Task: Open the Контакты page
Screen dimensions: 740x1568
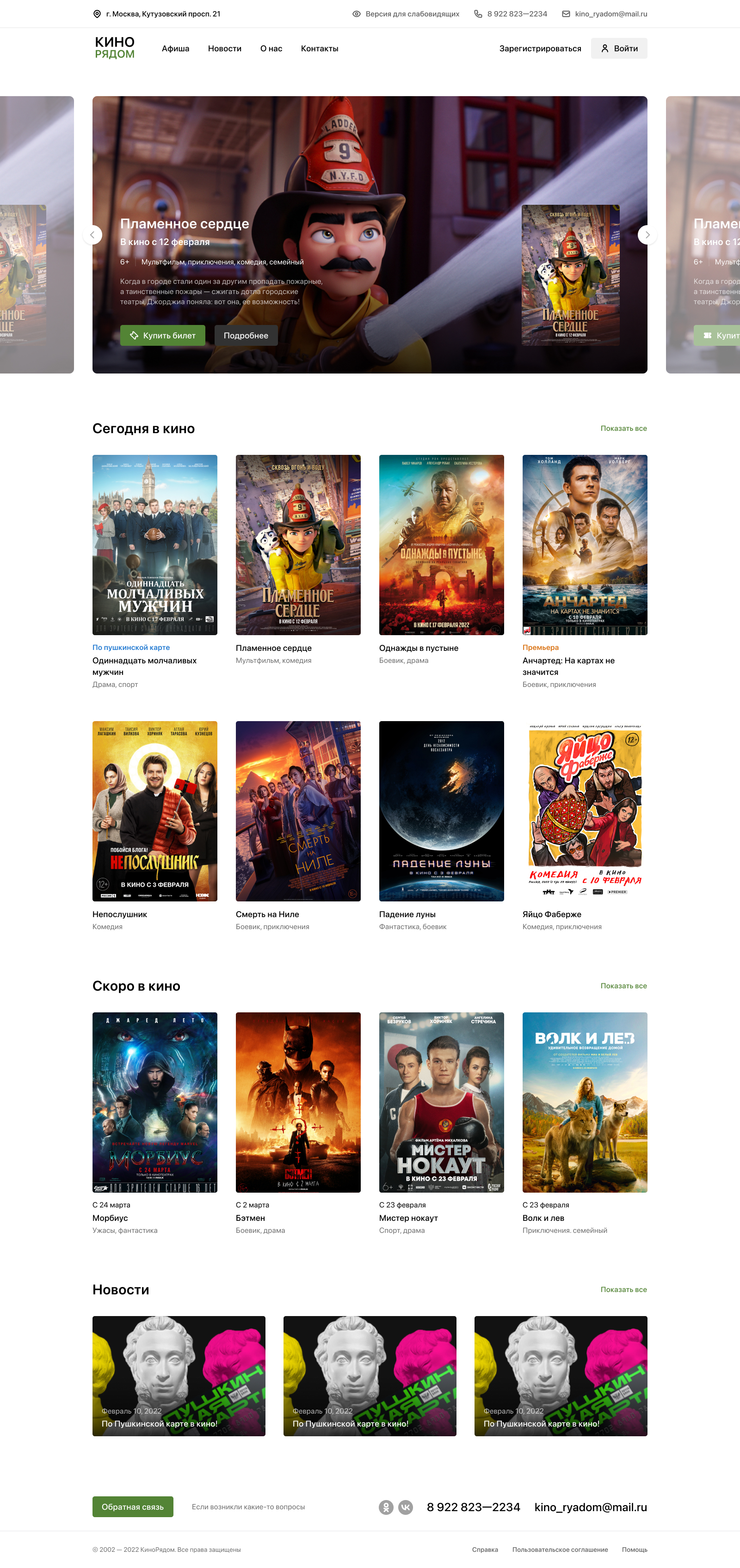Action: tap(319, 49)
